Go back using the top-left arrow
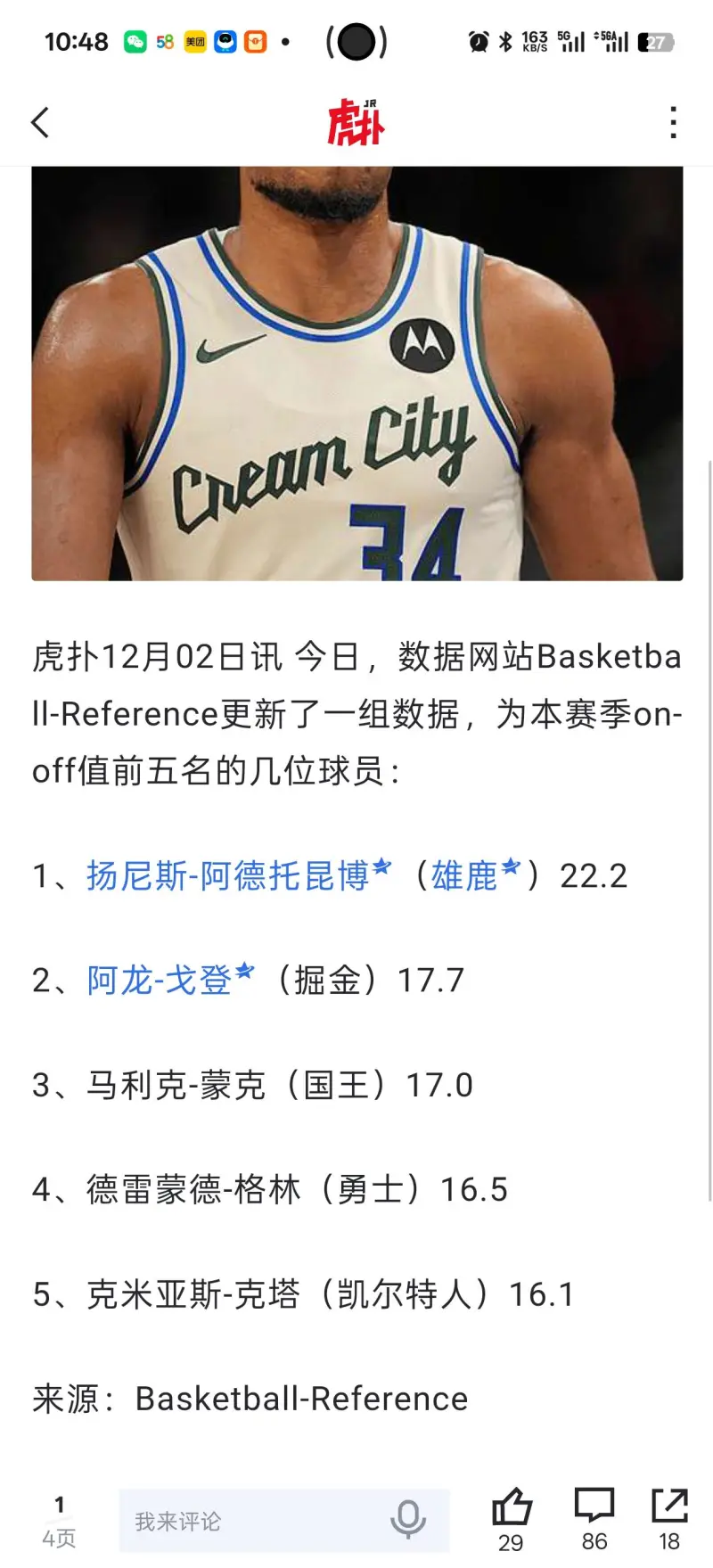713x1568 pixels. pos(40,122)
